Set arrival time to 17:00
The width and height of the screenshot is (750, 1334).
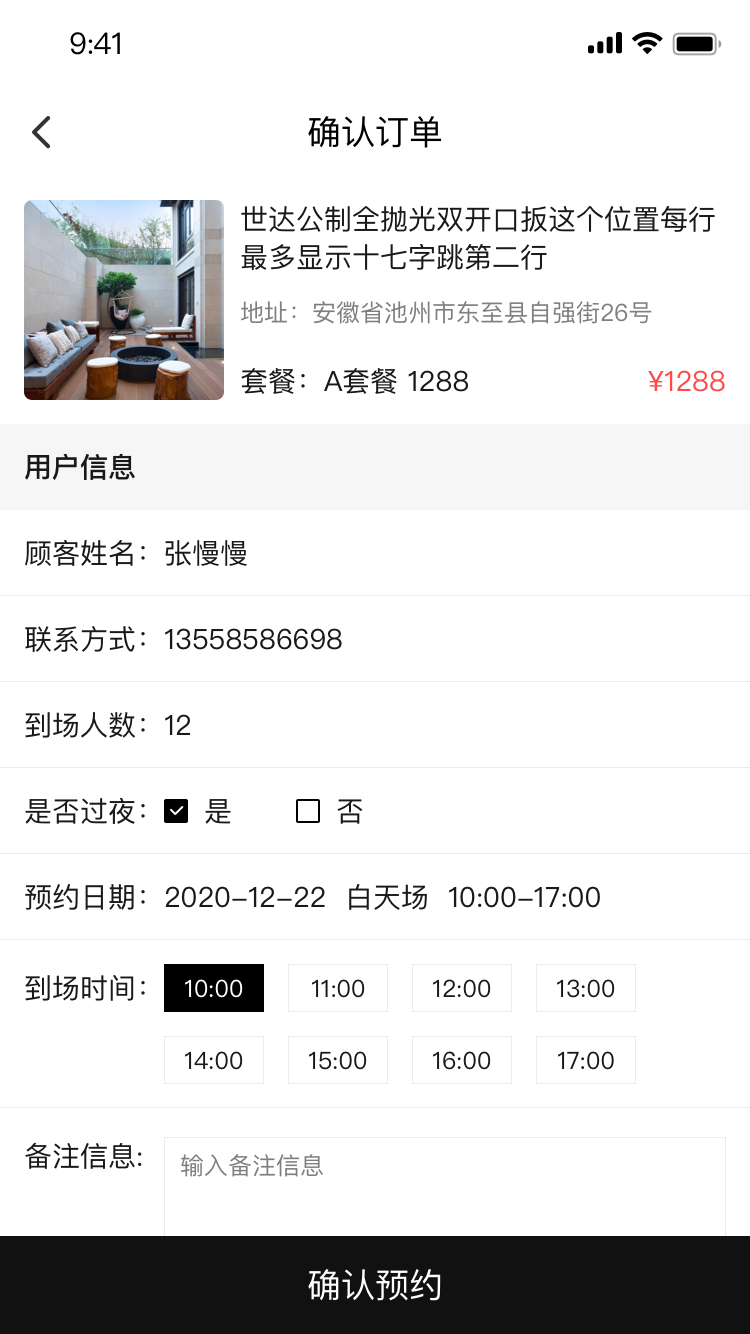[x=586, y=1060]
